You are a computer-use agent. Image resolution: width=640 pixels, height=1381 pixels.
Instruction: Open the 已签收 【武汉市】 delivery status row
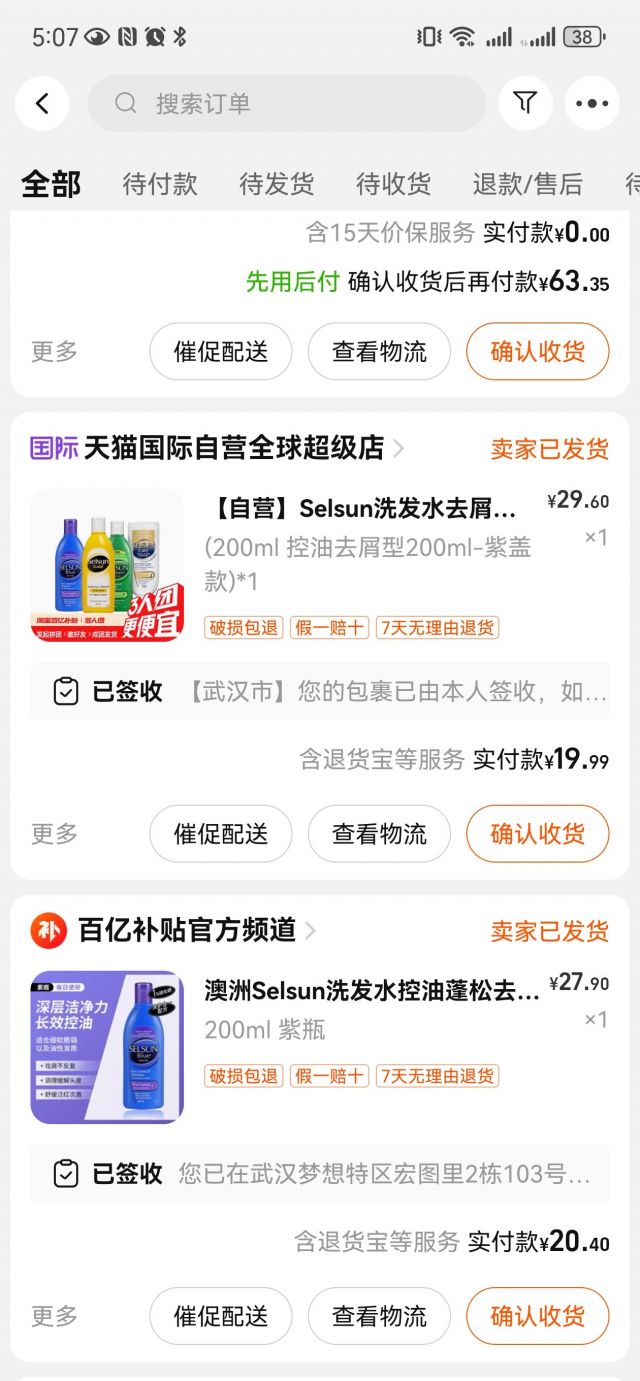click(320, 691)
